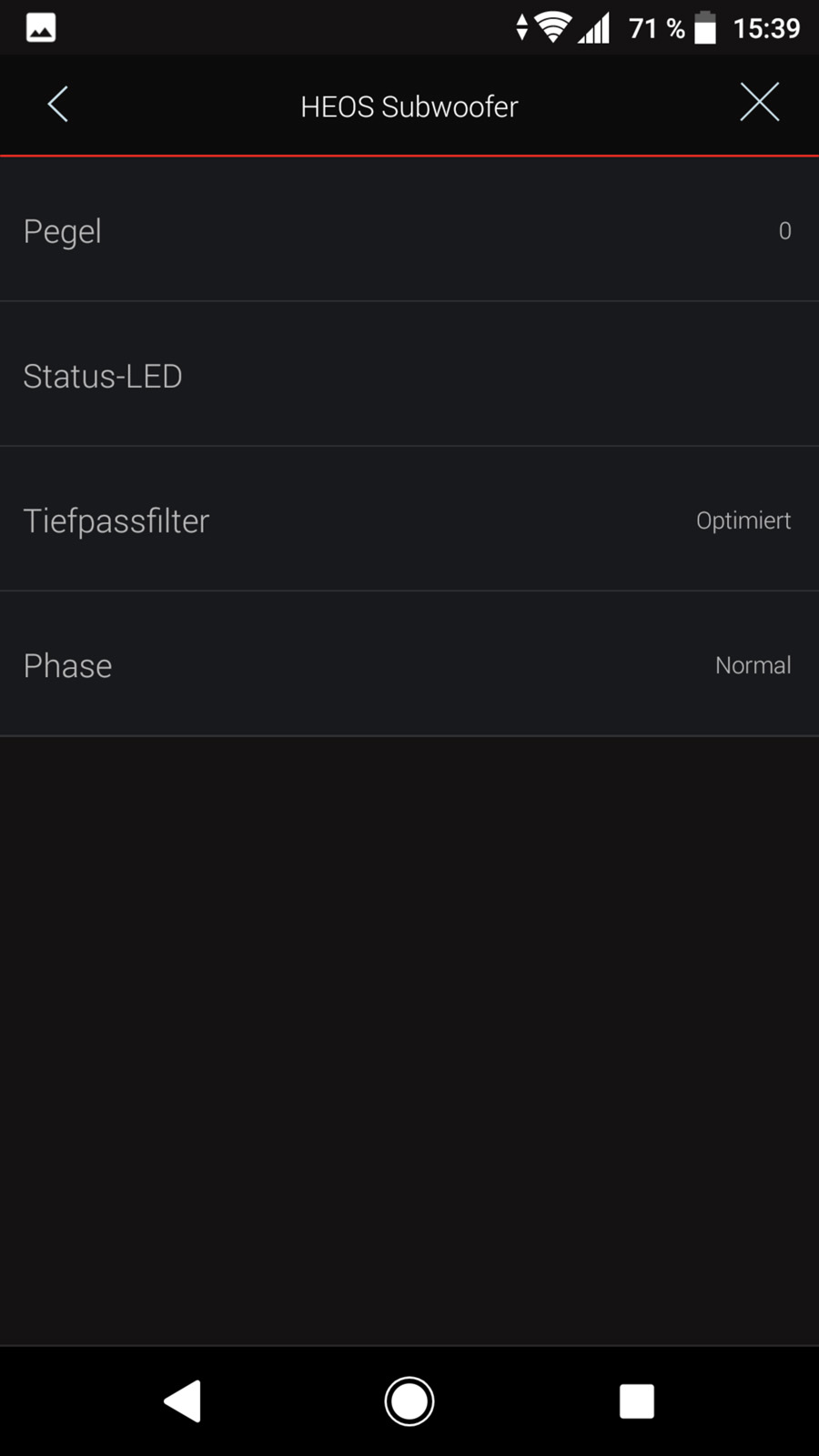Open the Phase setting
The image size is (819, 1456).
click(x=409, y=663)
